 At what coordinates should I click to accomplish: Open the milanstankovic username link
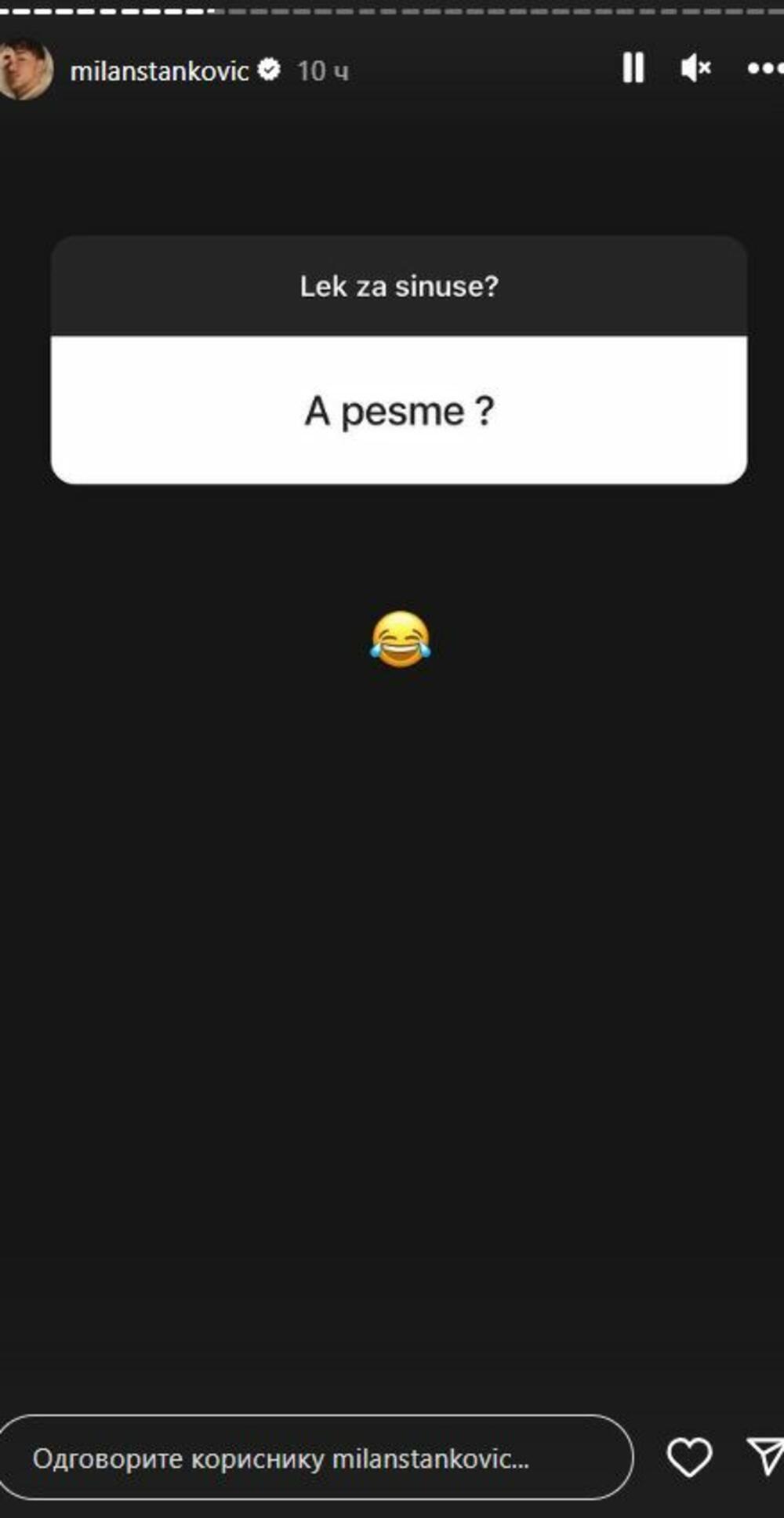159,71
